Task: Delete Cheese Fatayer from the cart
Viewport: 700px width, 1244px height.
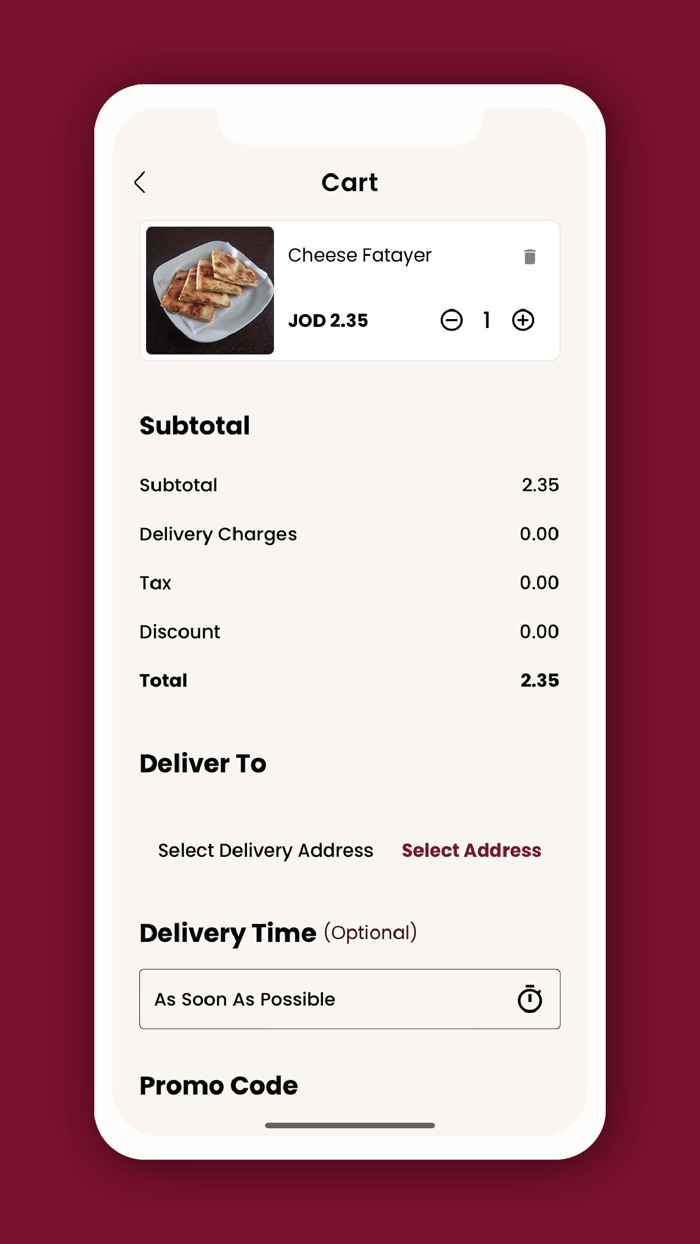Action: [x=530, y=257]
